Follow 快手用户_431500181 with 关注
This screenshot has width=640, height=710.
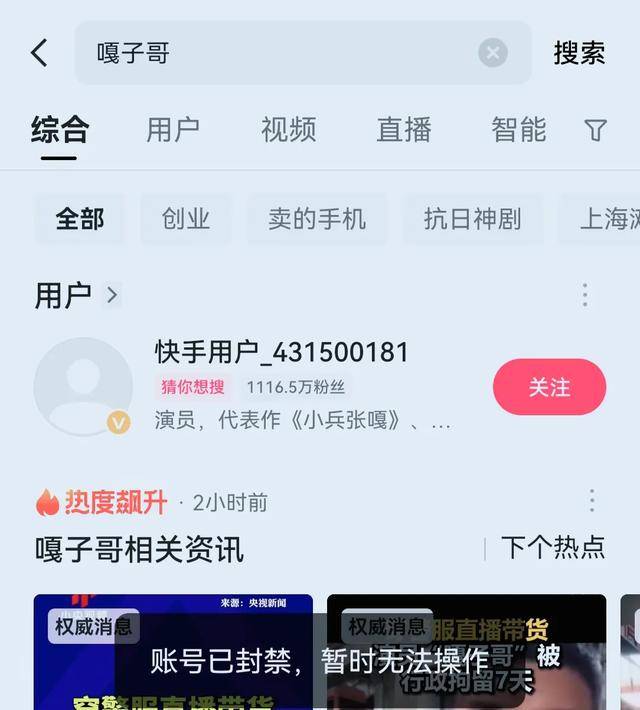[x=549, y=387]
